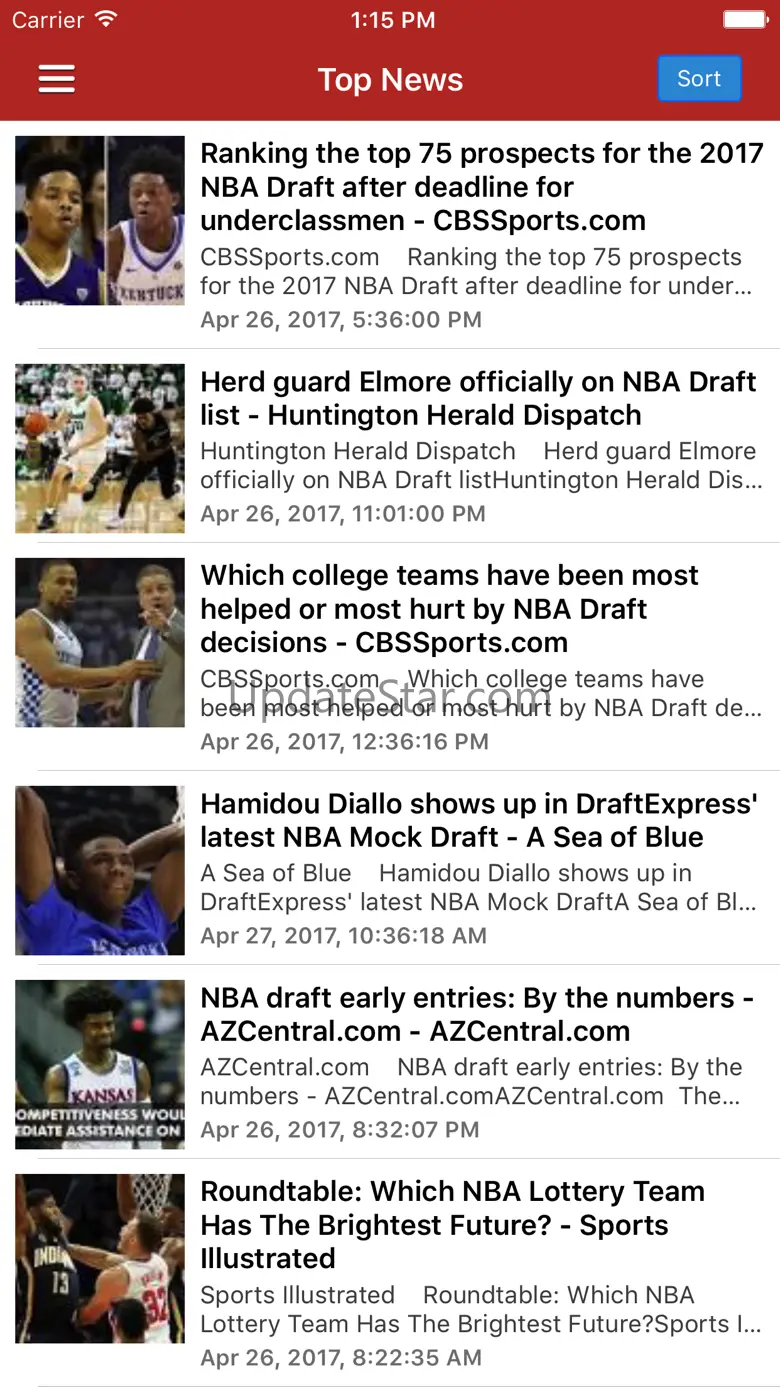
Task: Open the college teams helped or hurt article
Action: 449,609
